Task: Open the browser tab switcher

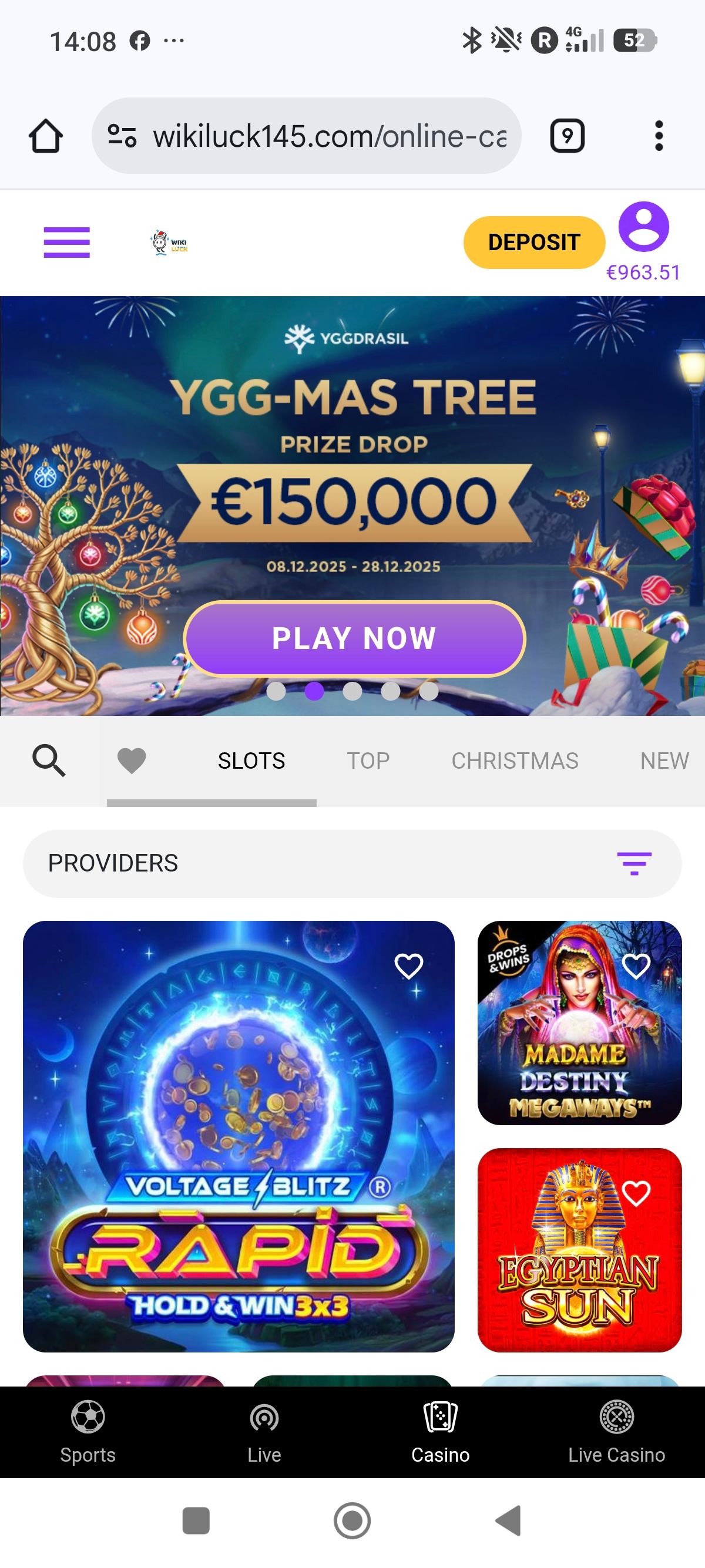Action: click(567, 135)
